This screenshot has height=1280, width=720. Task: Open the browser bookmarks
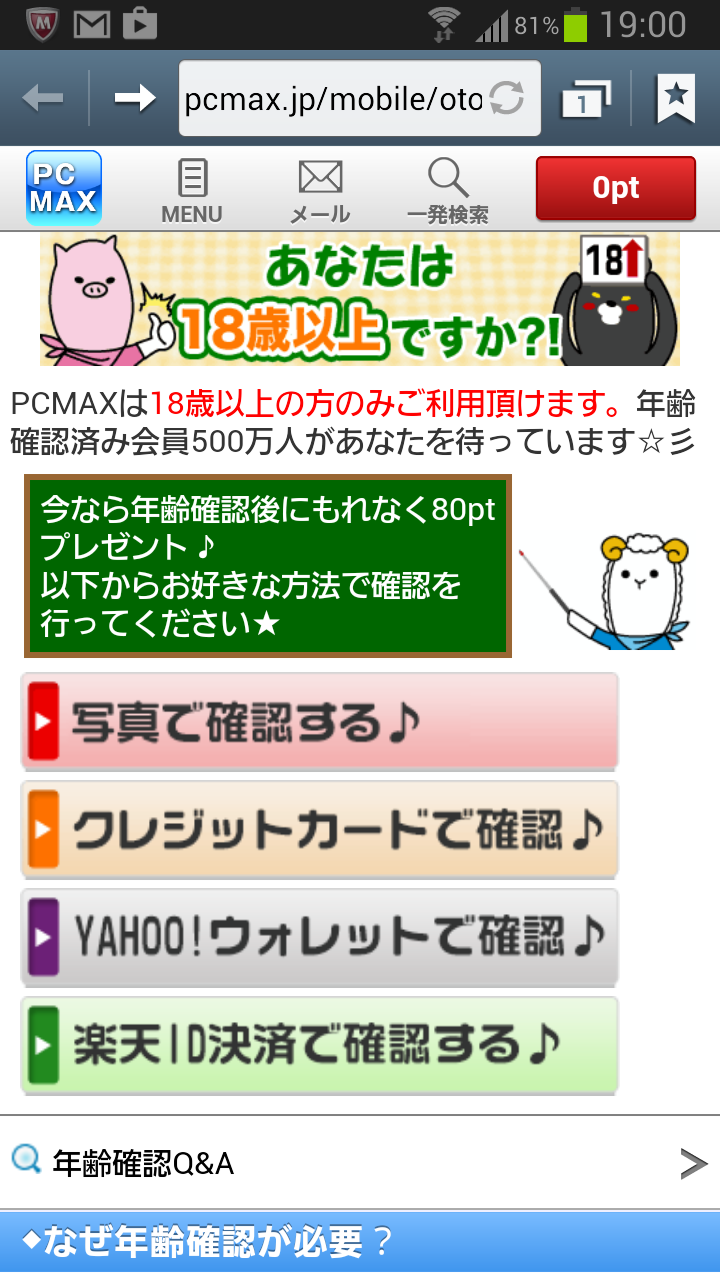point(676,98)
